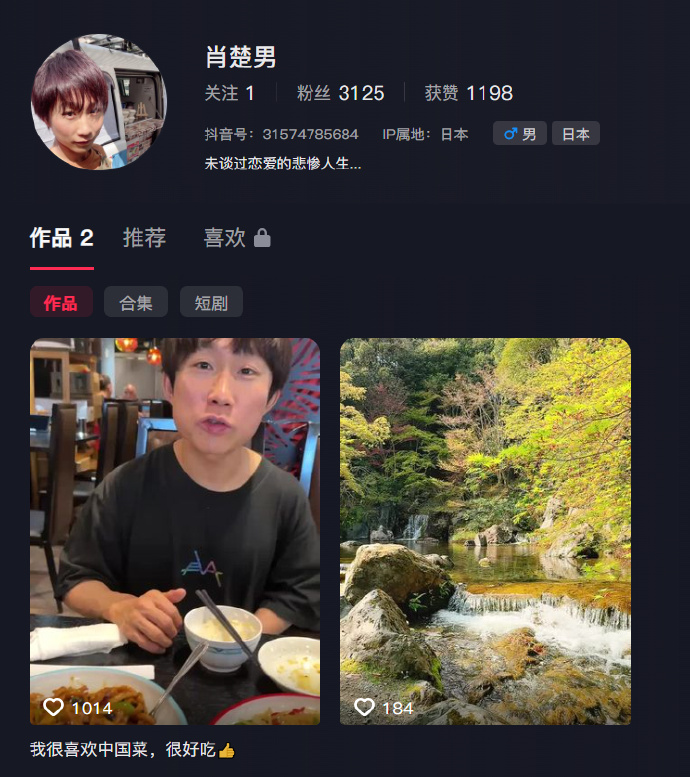Select the 作品 filter chip
The height and width of the screenshot is (777, 690).
pyautogui.click(x=61, y=302)
